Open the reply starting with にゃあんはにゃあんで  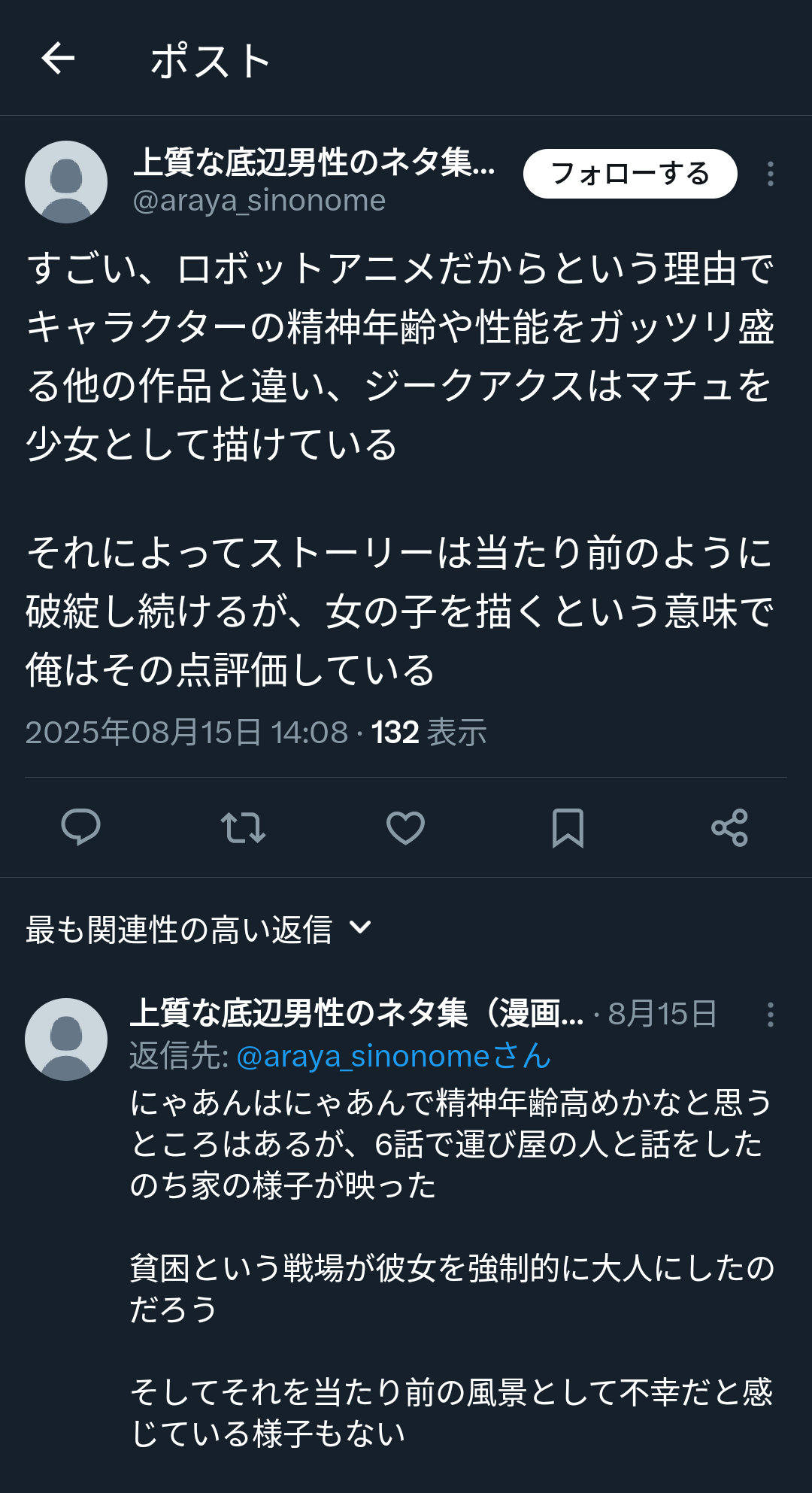pyautogui.click(x=451, y=1143)
